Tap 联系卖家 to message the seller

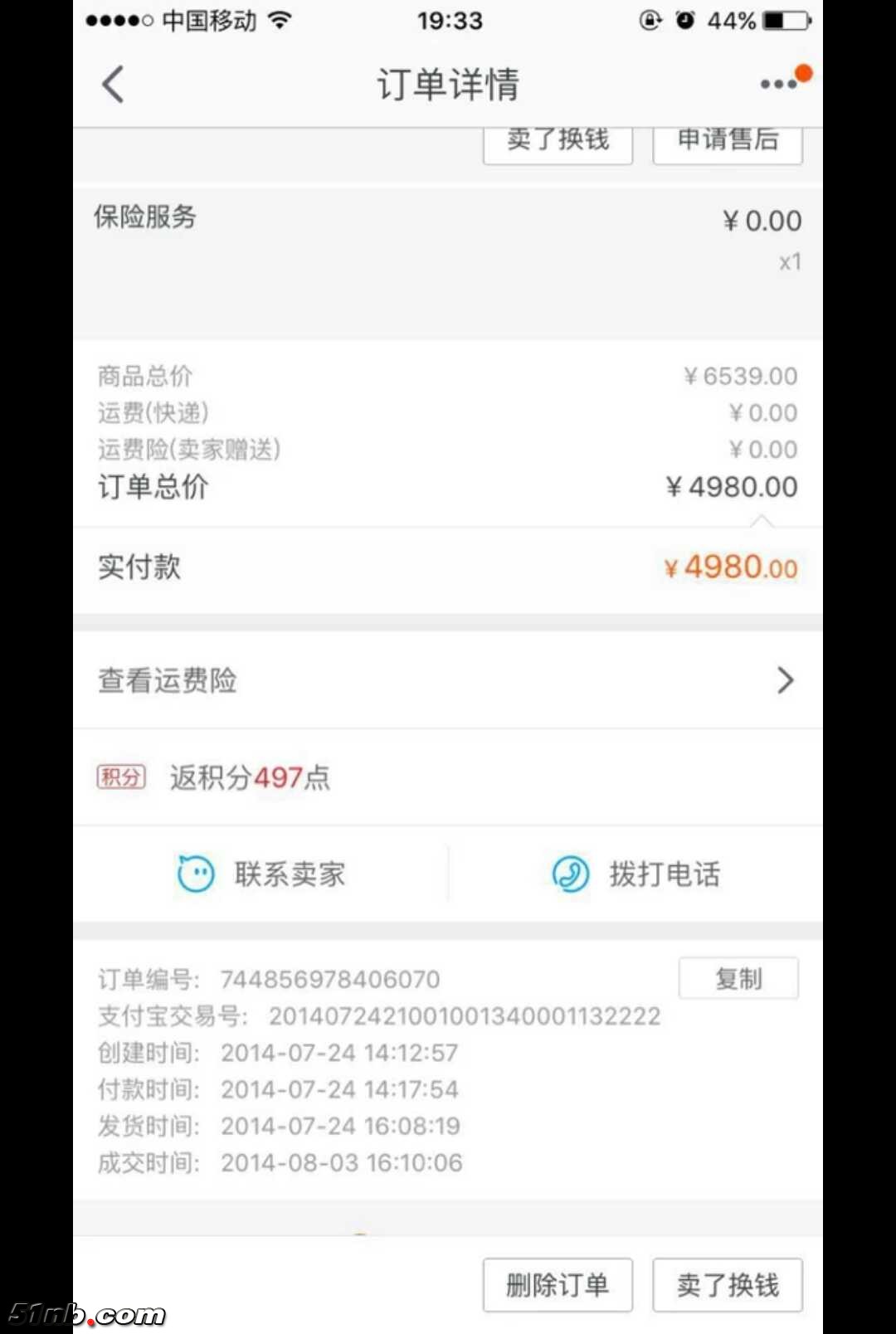click(x=289, y=874)
